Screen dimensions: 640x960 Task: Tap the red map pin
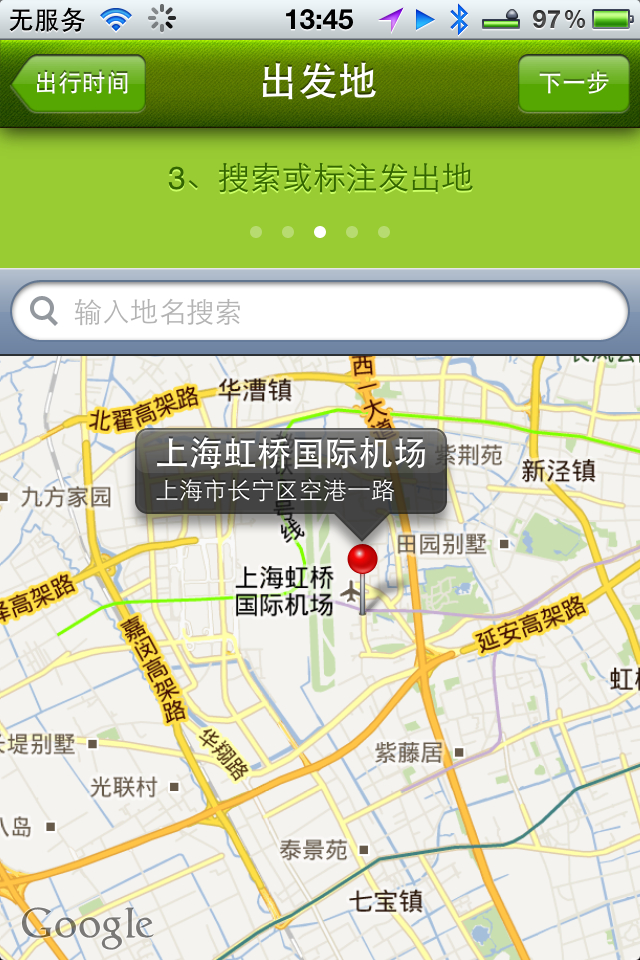click(362, 562)
